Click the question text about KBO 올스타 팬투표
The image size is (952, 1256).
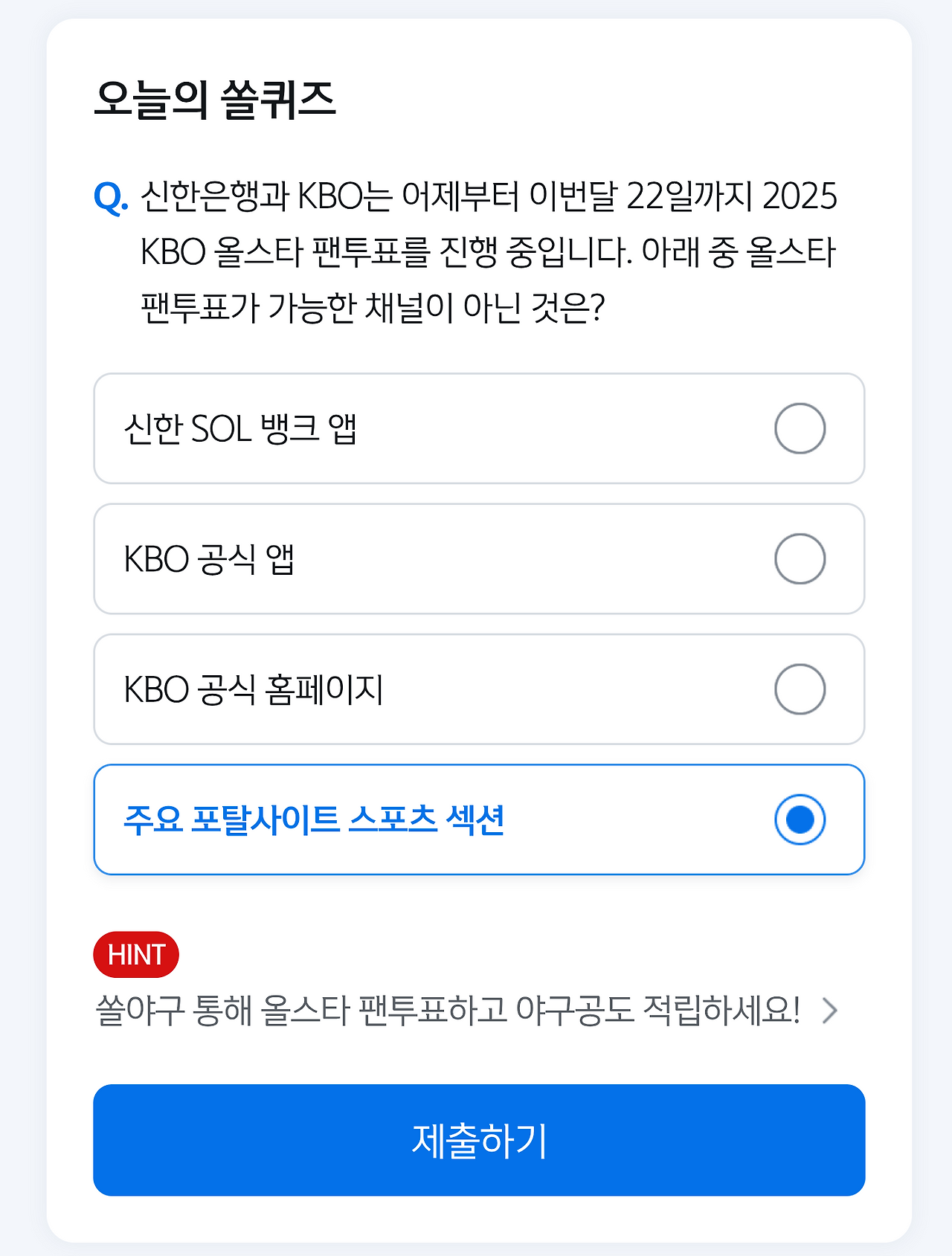point(483,249)
